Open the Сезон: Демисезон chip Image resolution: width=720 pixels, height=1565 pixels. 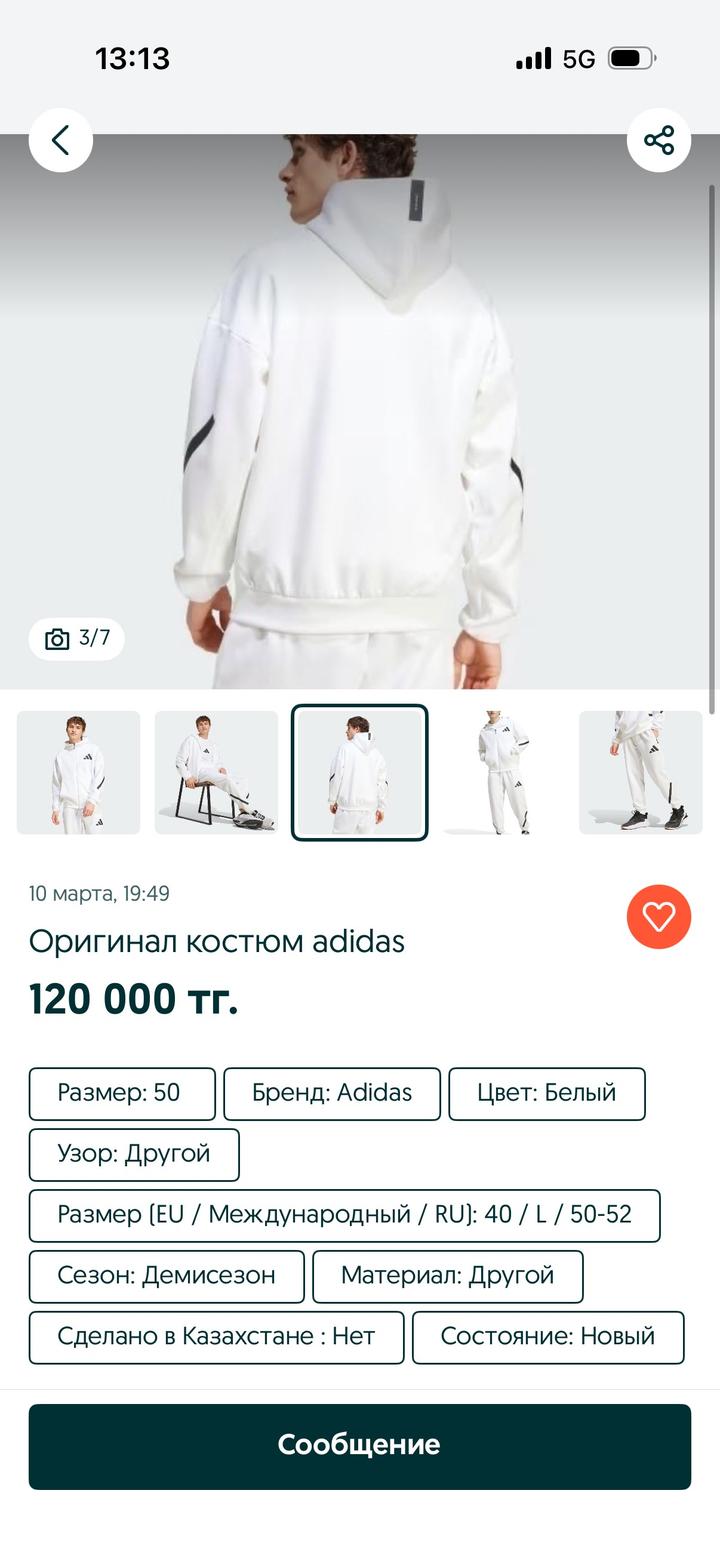[166, 1276]
